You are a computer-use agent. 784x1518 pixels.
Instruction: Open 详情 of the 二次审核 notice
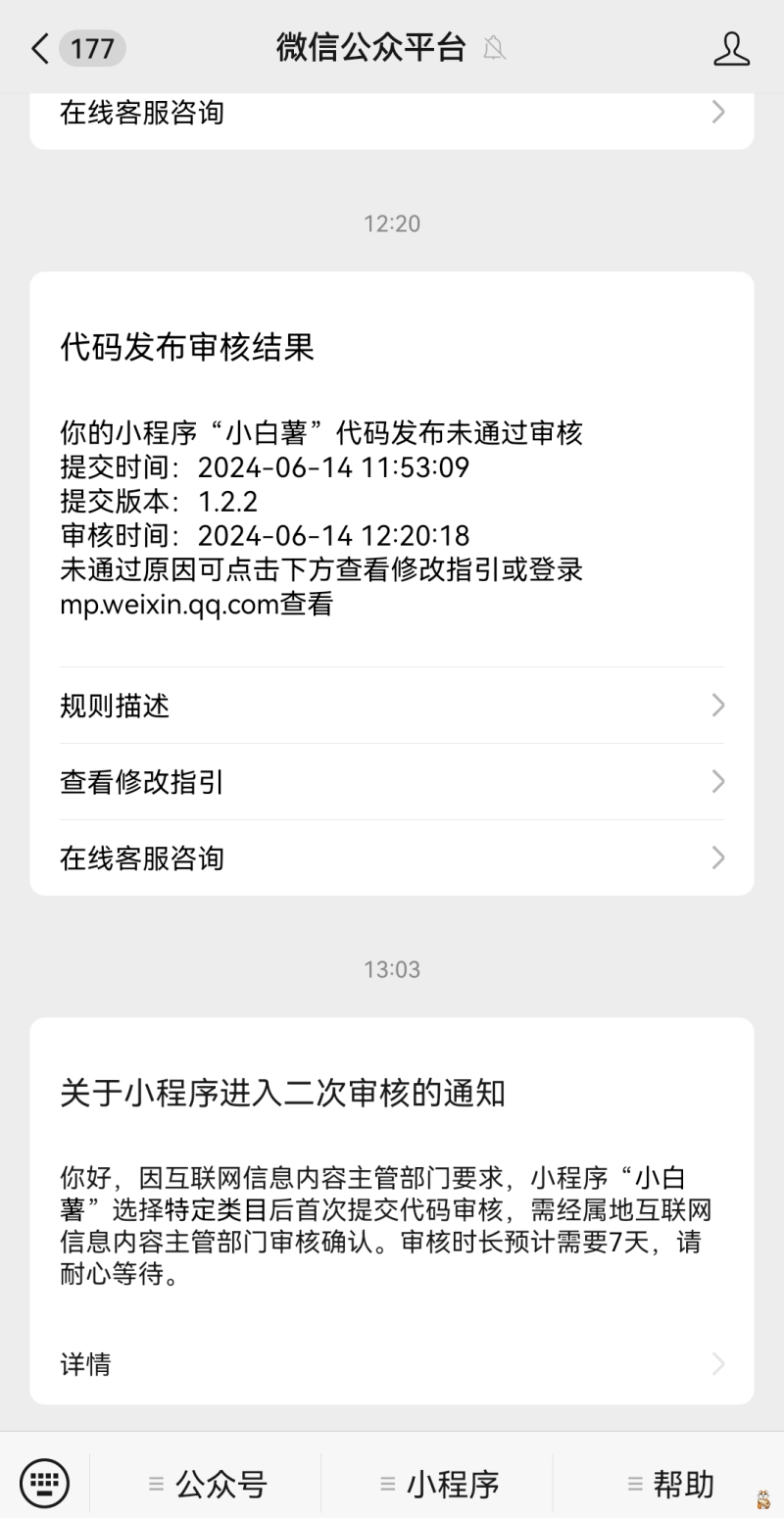click(392, 1363)
